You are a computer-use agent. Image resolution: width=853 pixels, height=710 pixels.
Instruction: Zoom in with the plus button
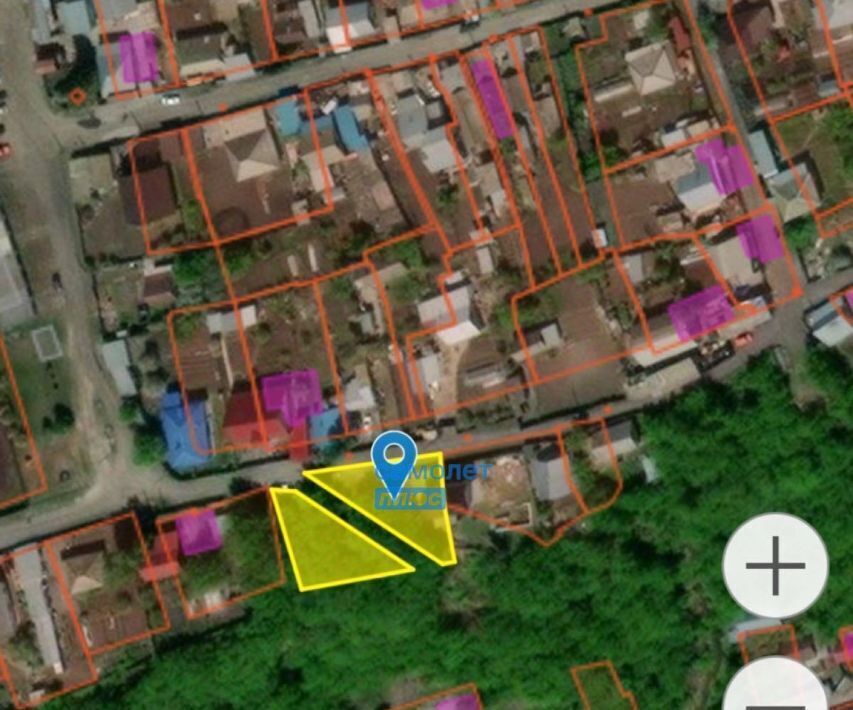(775, 566)
